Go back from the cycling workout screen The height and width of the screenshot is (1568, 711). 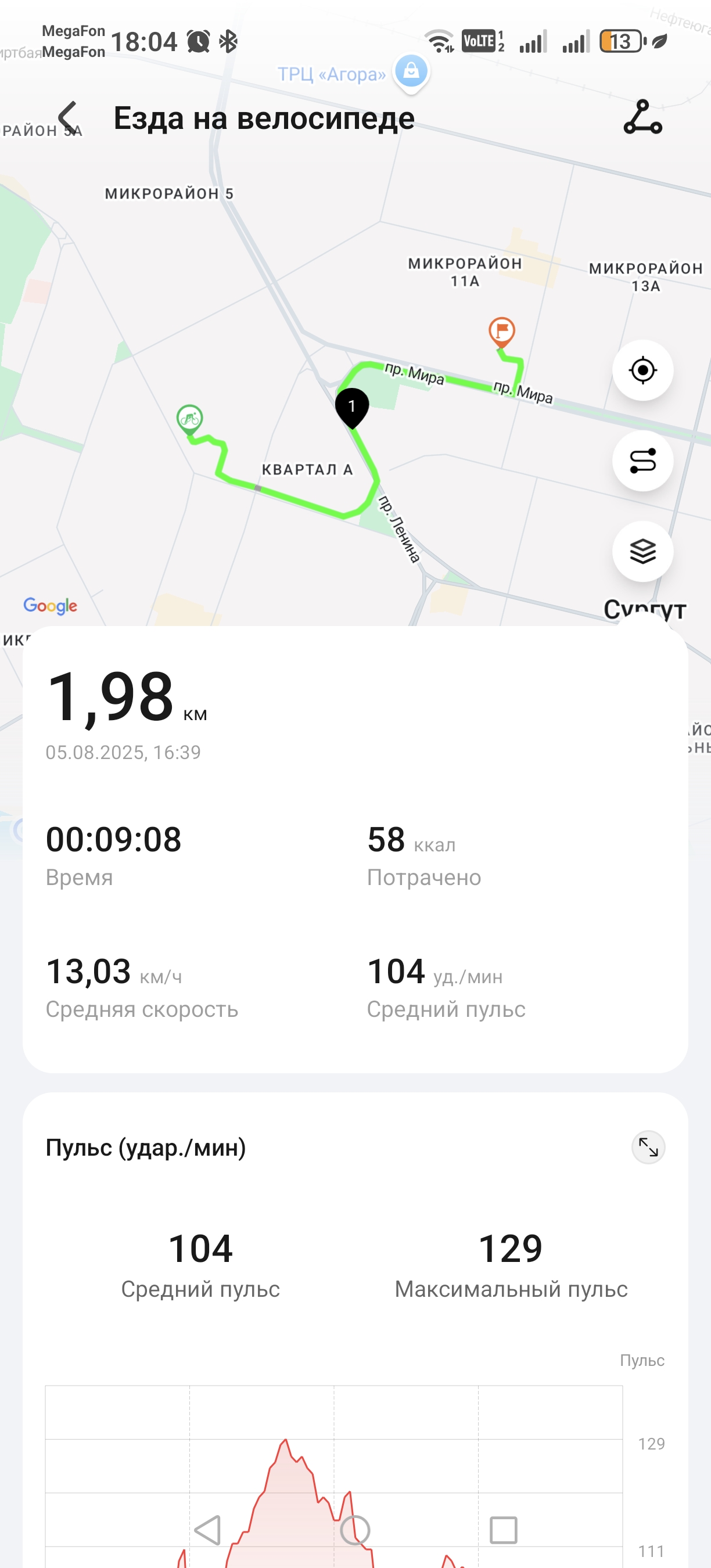pyautogui.click(x=67, y=117)
